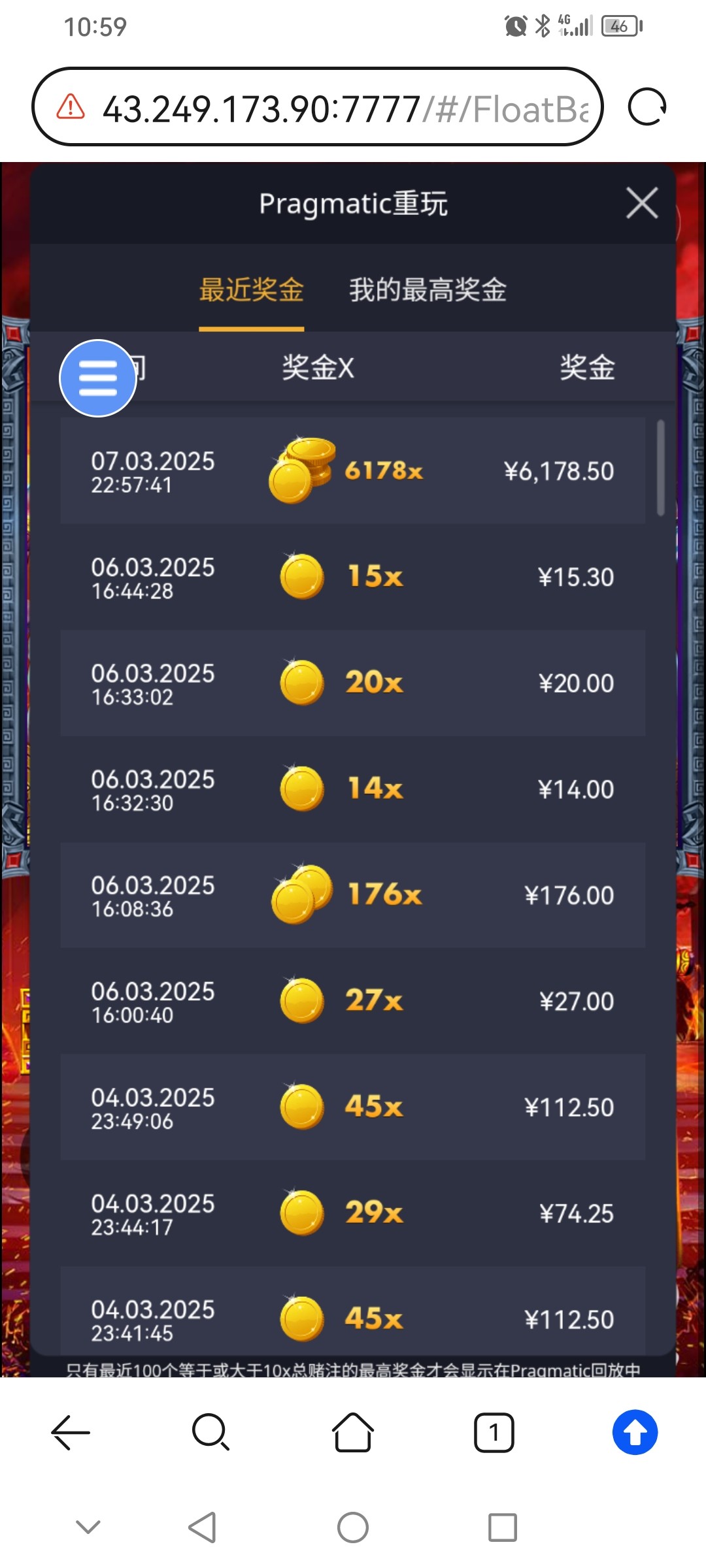Open the blue floating menu button
Viewport: 706px width, 1568px height.
98,378
